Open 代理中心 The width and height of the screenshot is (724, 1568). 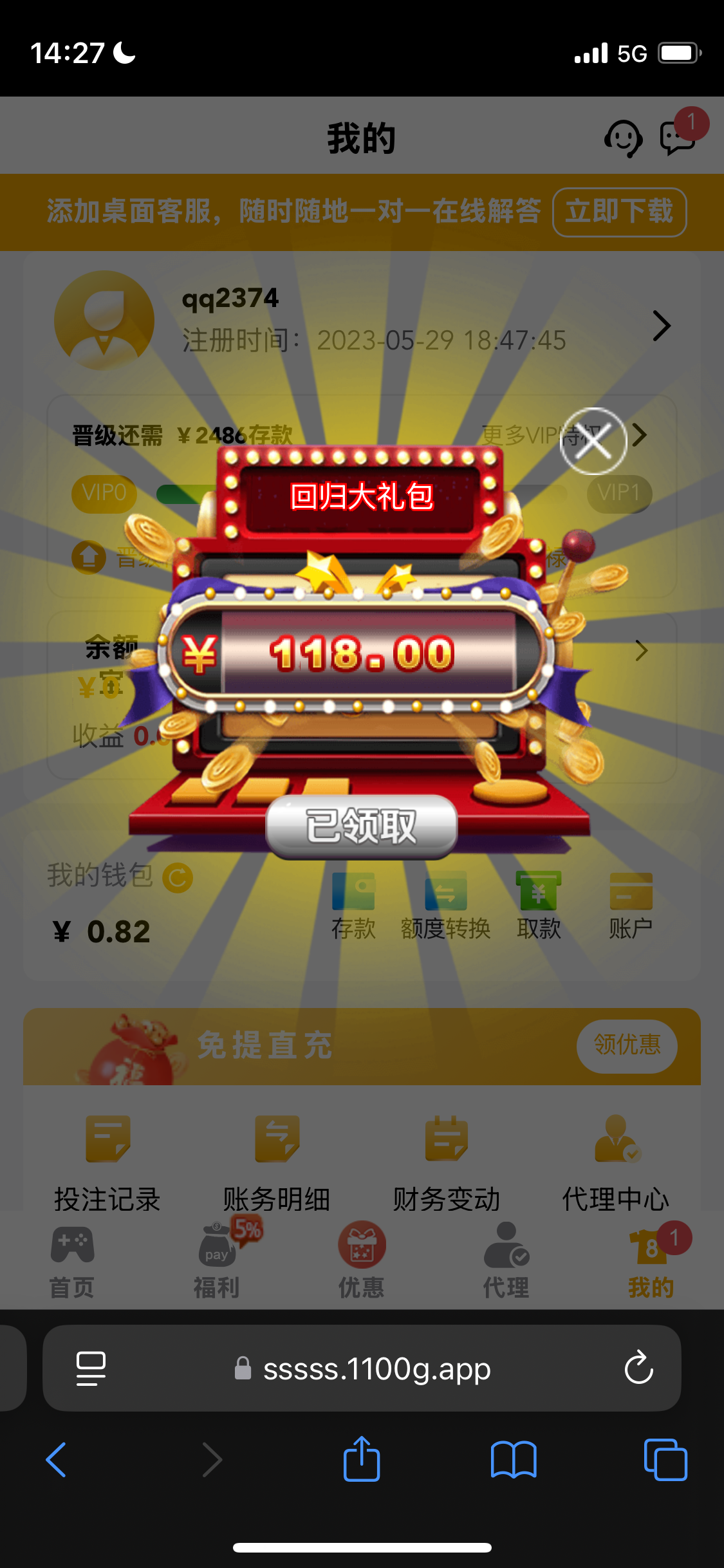click(x=615, y=1162)
